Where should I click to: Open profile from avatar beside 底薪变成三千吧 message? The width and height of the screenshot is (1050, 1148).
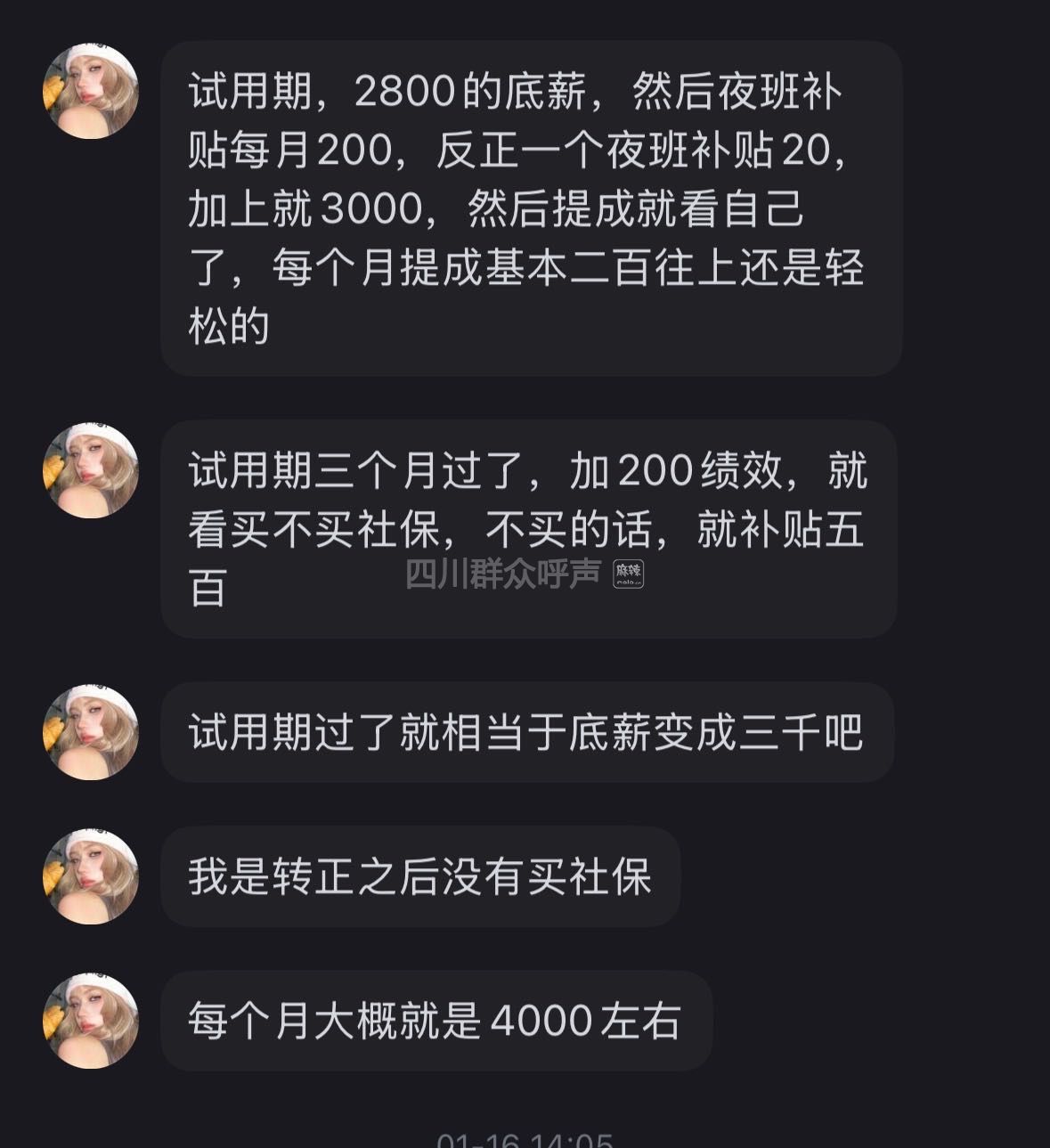point(91,732)
